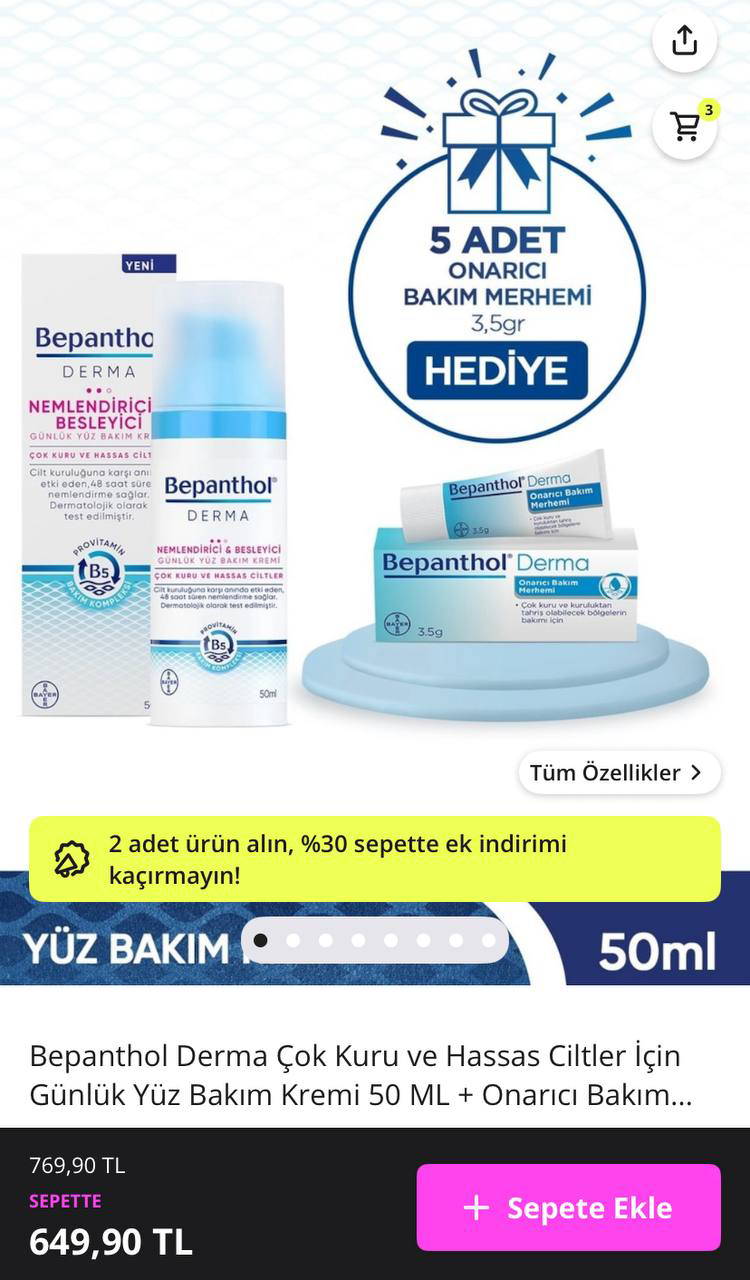Screen dimensions: 750x1280
Task: Open the %30 sepette ek indirimi banner
Action: [x=374, y=859]
